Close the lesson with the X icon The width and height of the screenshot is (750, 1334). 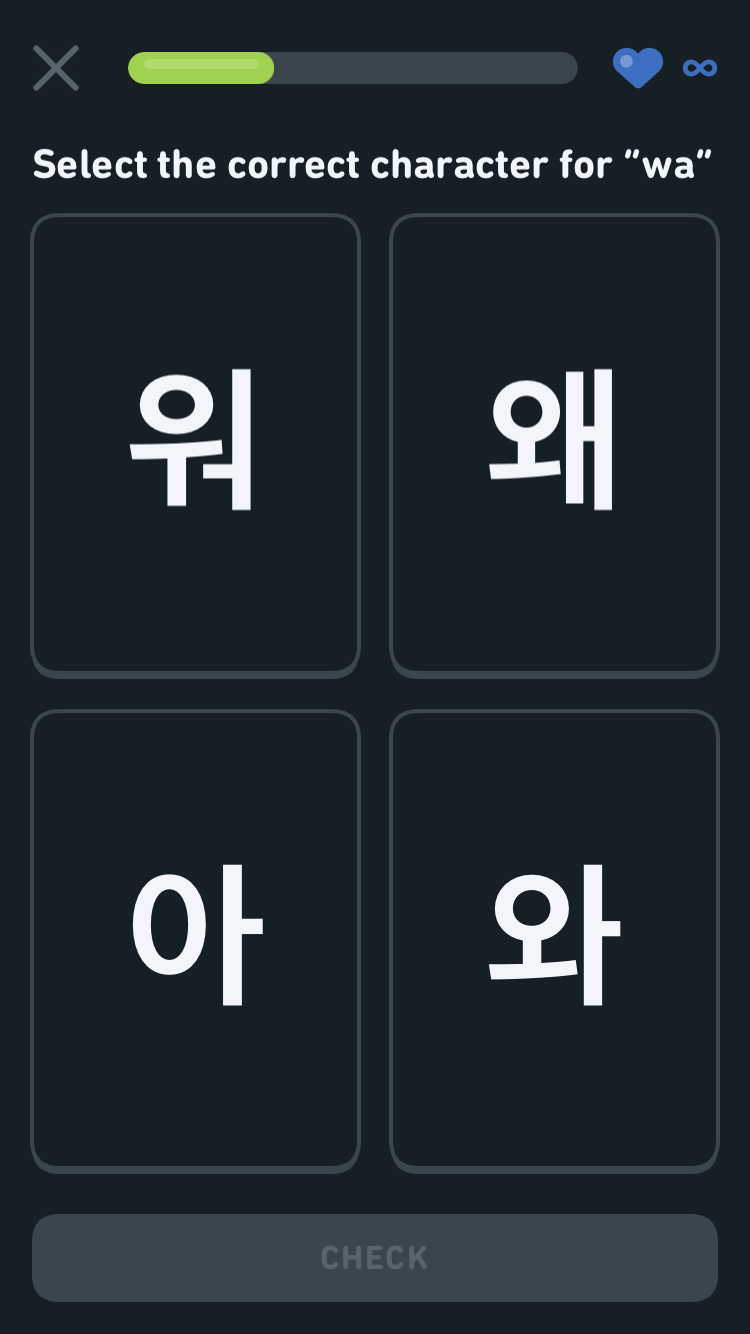pyautogui.click(x=56, y=68)
